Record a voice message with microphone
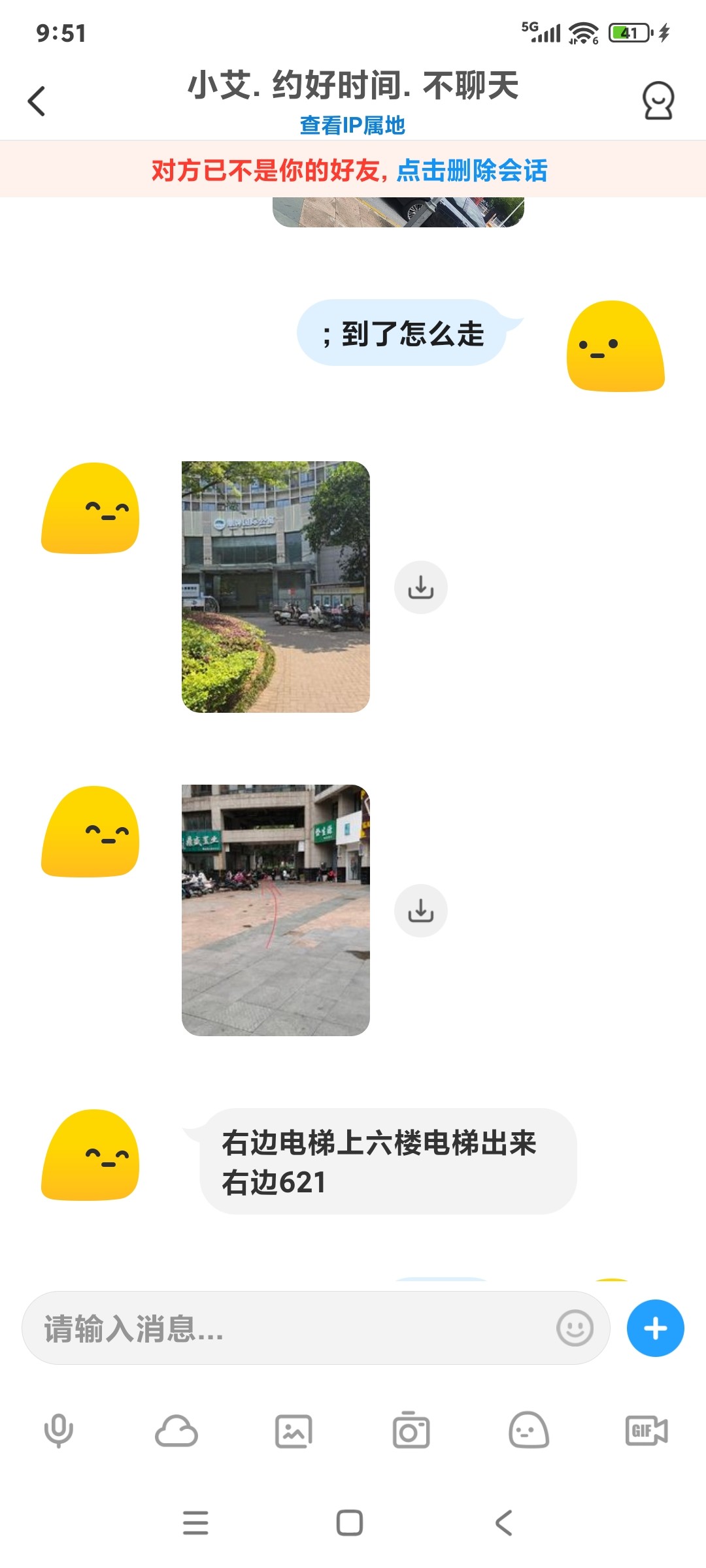This screenshot has height=1568, width=706. [x=59, y=1431]
